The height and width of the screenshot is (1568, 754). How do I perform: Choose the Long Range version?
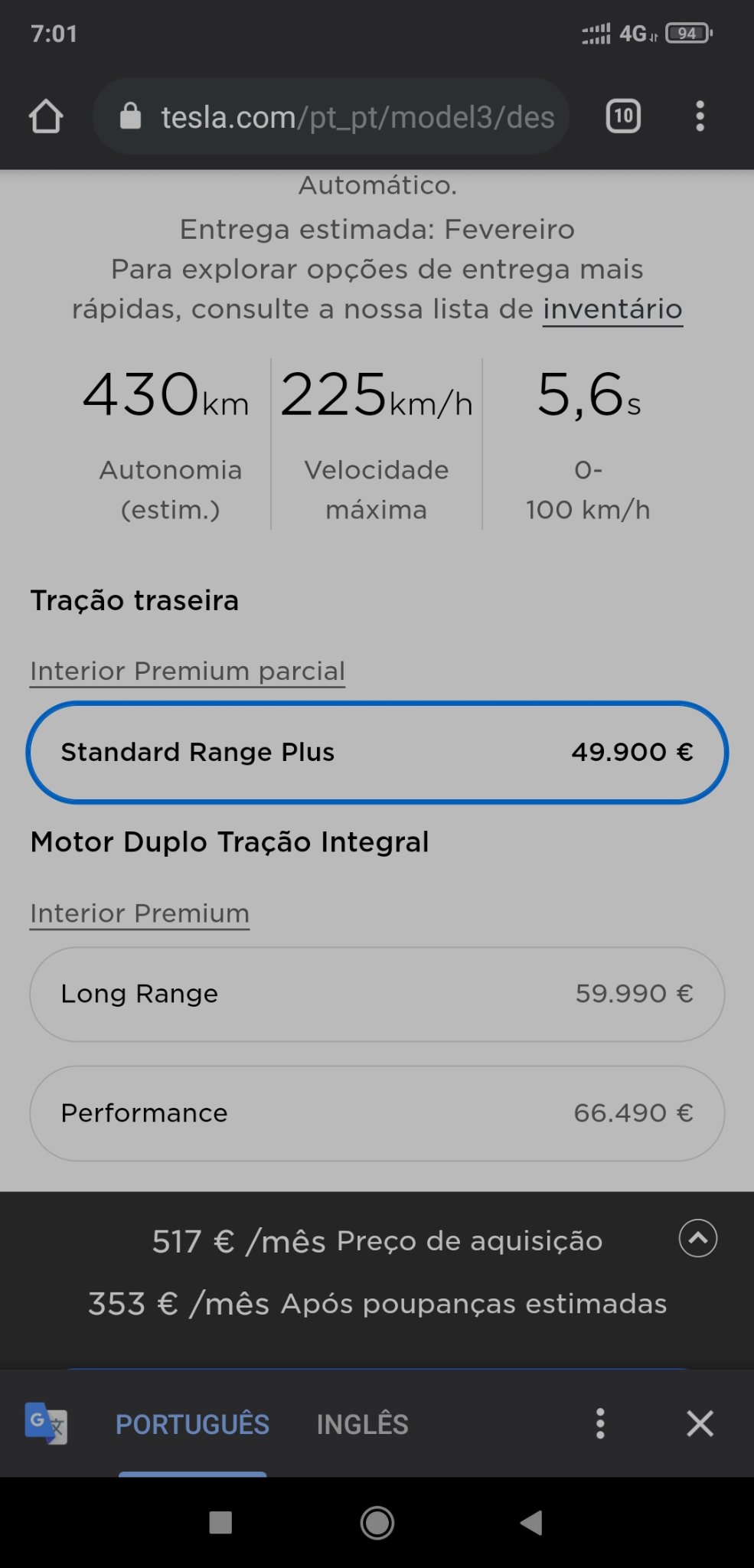(377, 994)
